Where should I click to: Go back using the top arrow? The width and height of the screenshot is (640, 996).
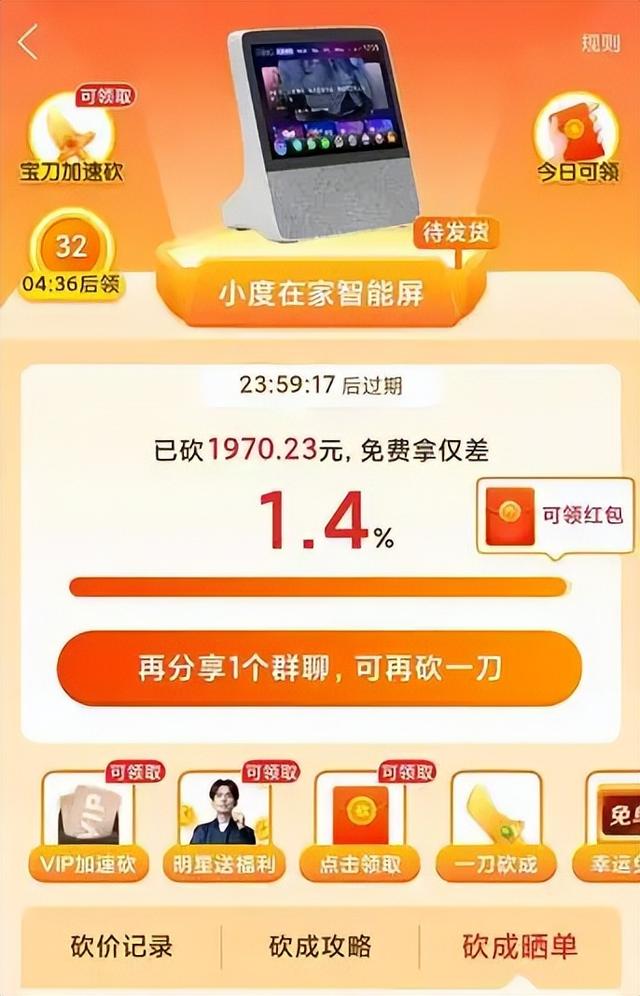(29, 41)
